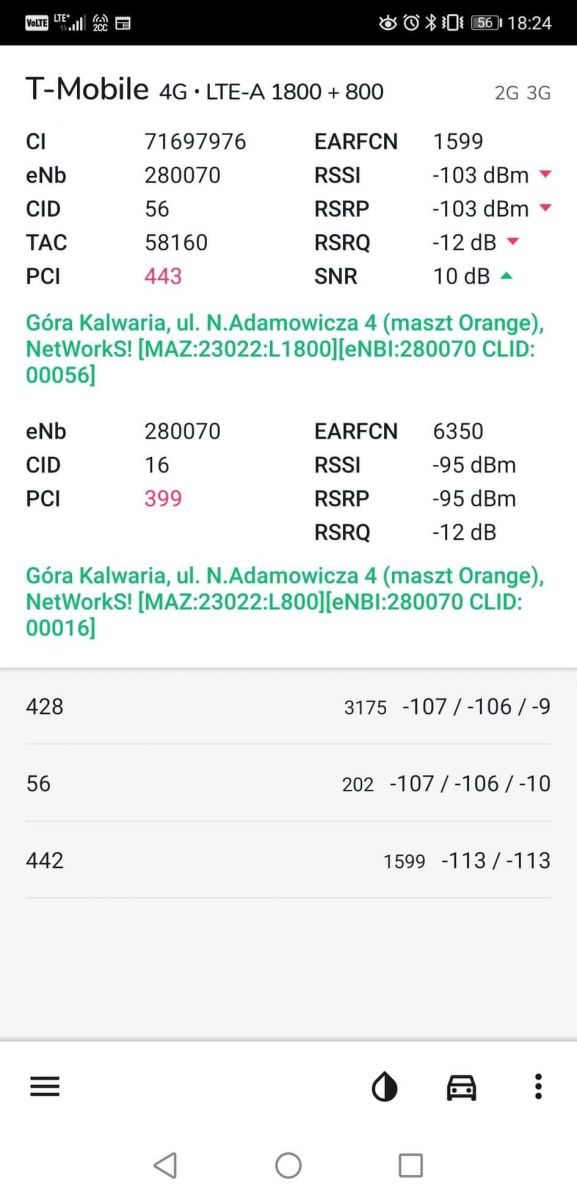Go to the Android home screen
577x1200 pixels.
[288, 1165]
